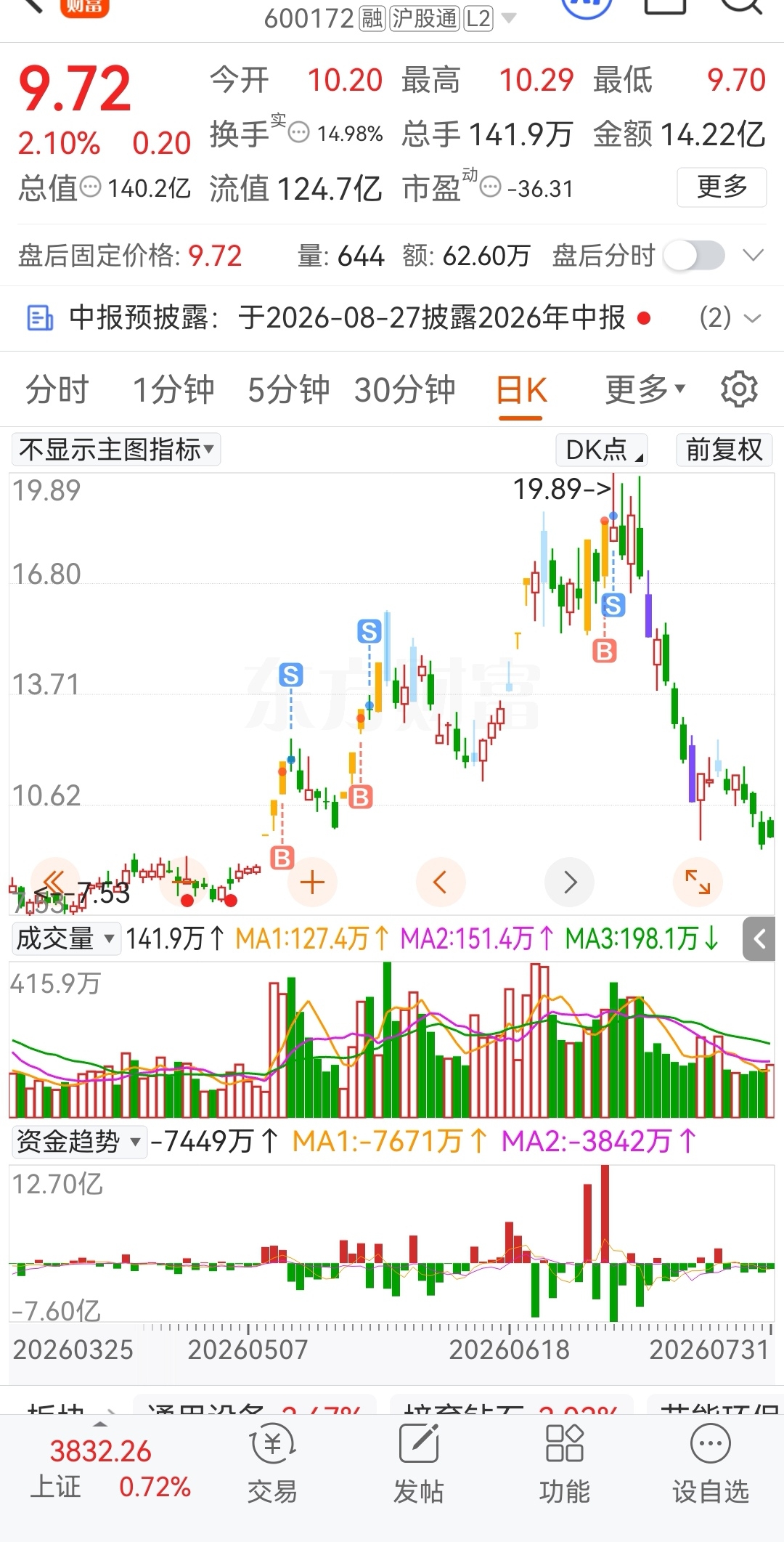Open the 资金趋势 indicator dropdown
Screen dimensions: 784x1542
[78, 1141]
